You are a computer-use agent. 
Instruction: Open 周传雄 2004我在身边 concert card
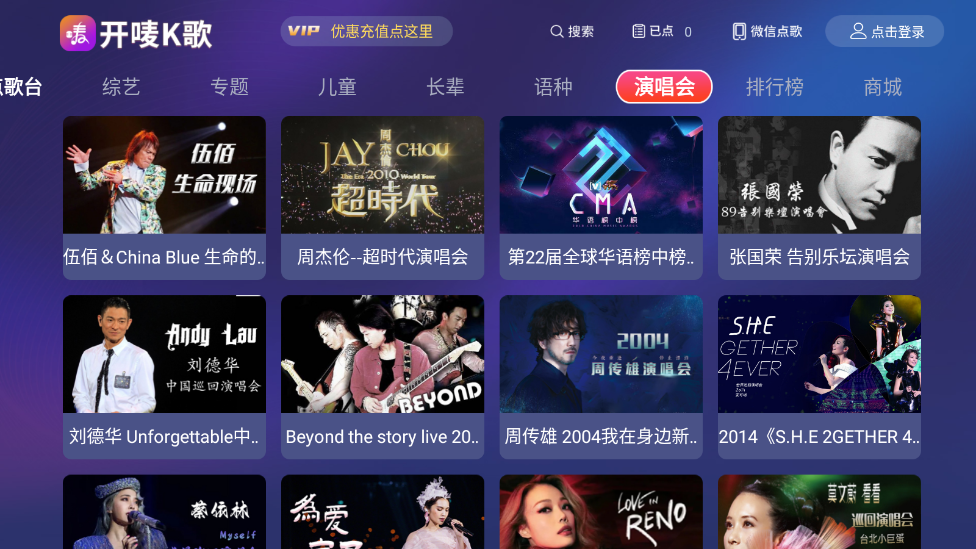601,376
